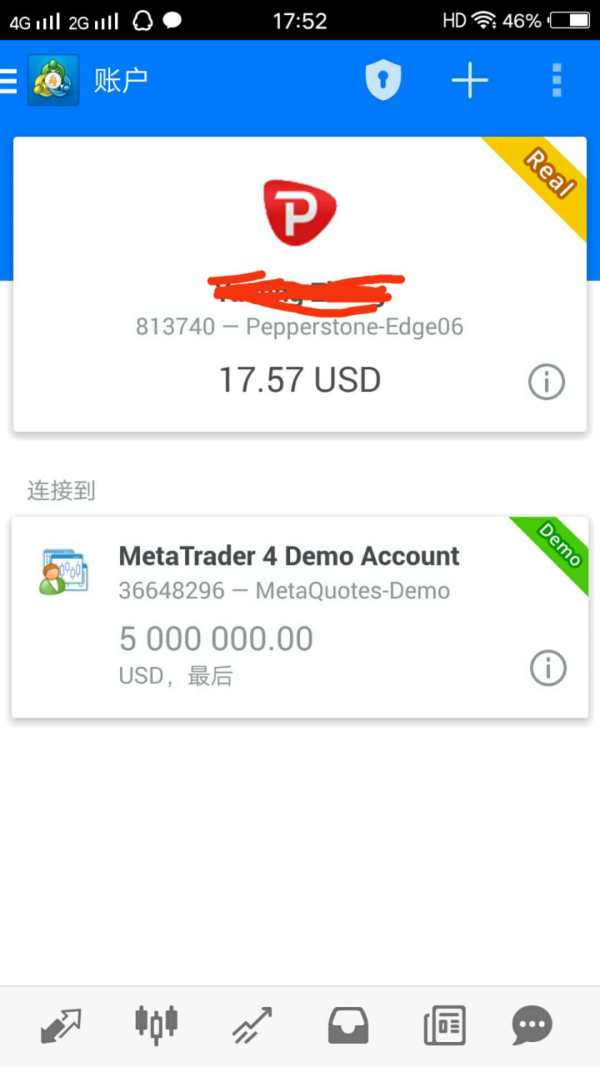Open the Pepperstone-Edge06 real account card
Viewport: 600px width, 1067px height.
tap(300, 284)
